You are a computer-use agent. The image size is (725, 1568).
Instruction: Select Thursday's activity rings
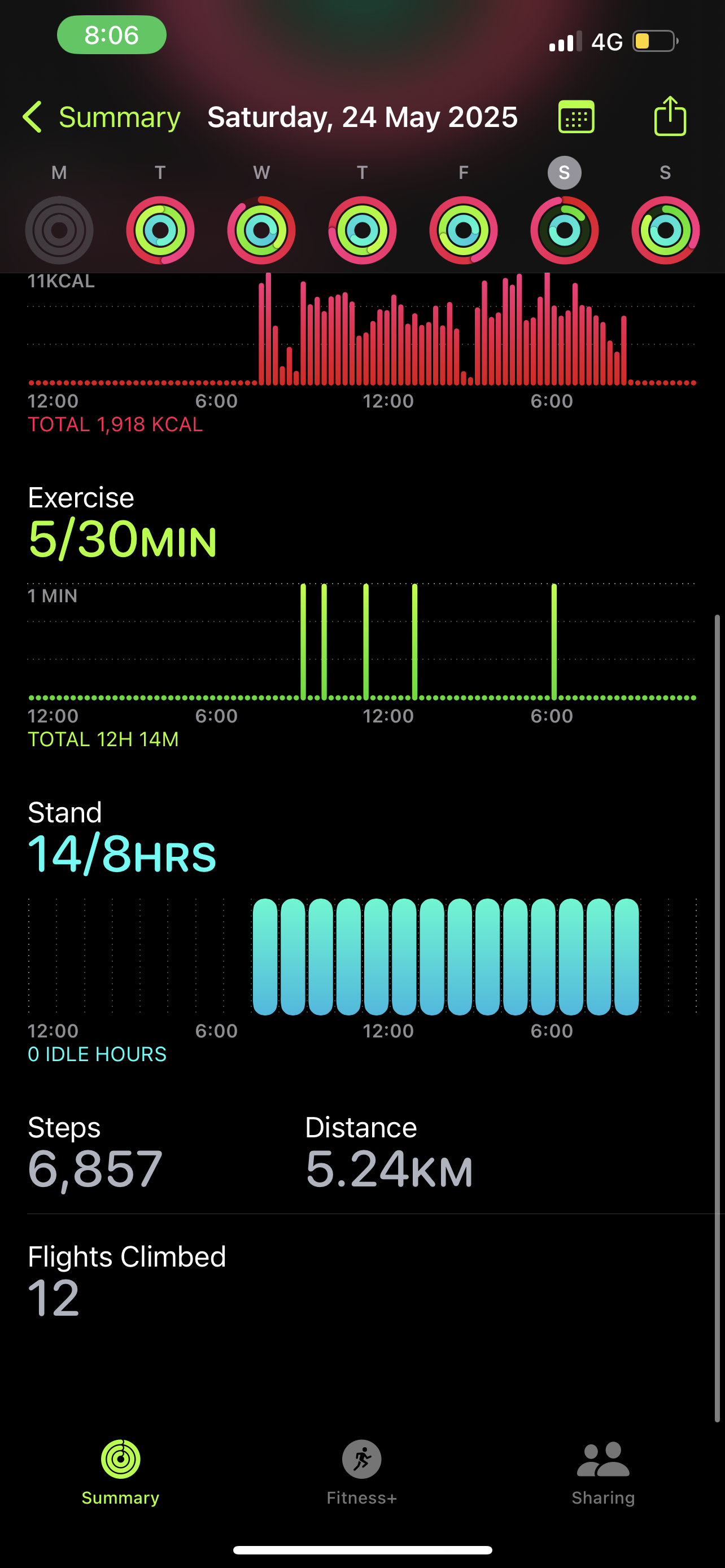pos(362,230)
